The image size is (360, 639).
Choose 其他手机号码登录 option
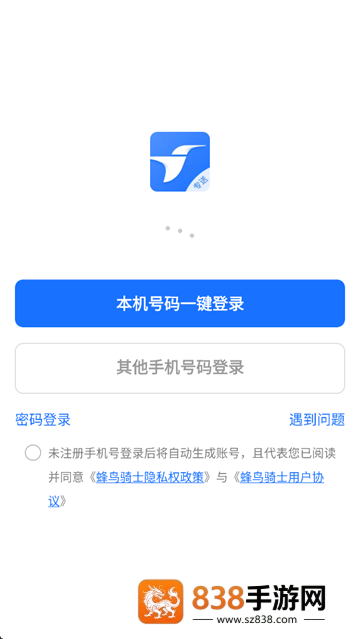coord(180,368)
